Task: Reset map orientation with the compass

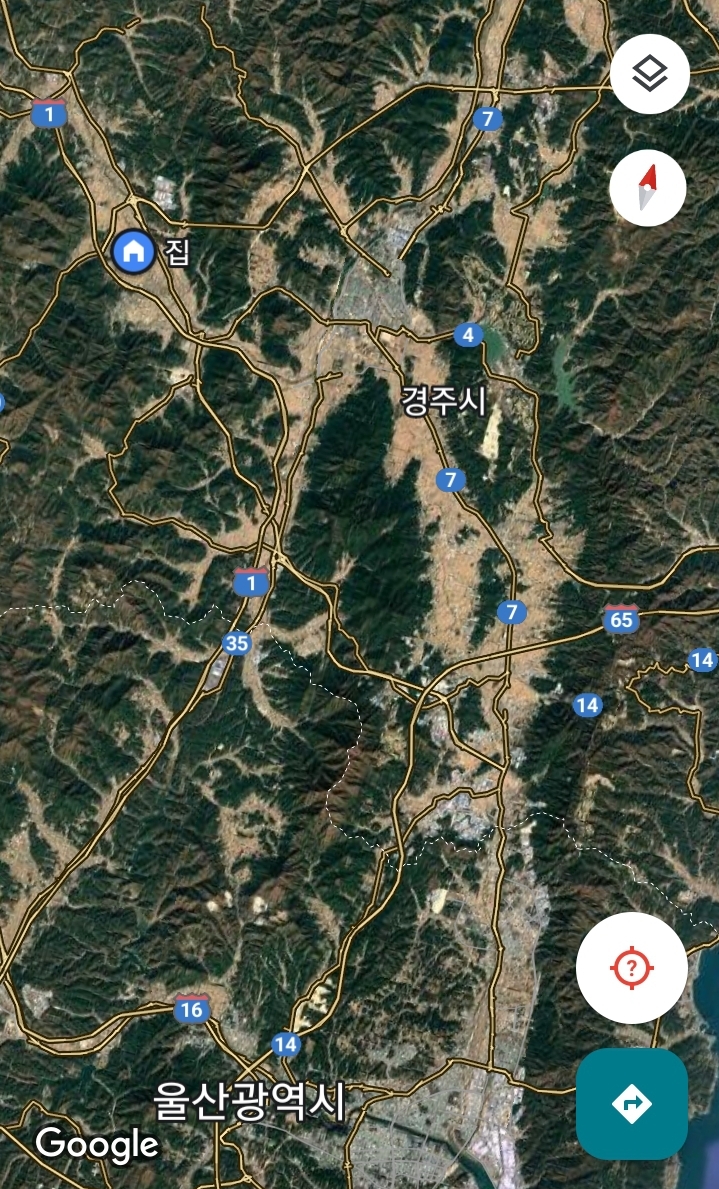Action: point(648,187)
